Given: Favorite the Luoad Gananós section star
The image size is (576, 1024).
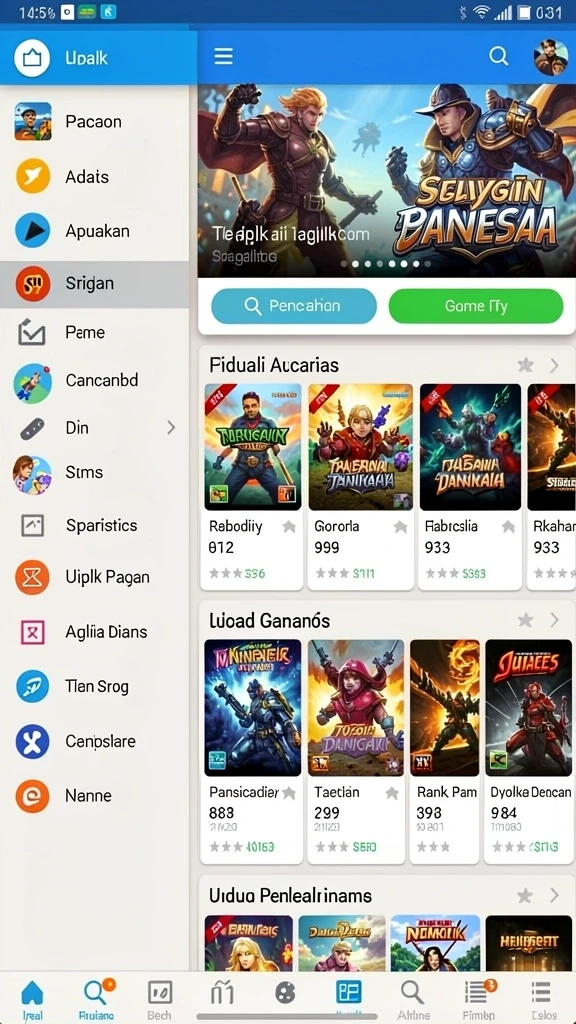Looking at the screenshot, I should (525, 620).
